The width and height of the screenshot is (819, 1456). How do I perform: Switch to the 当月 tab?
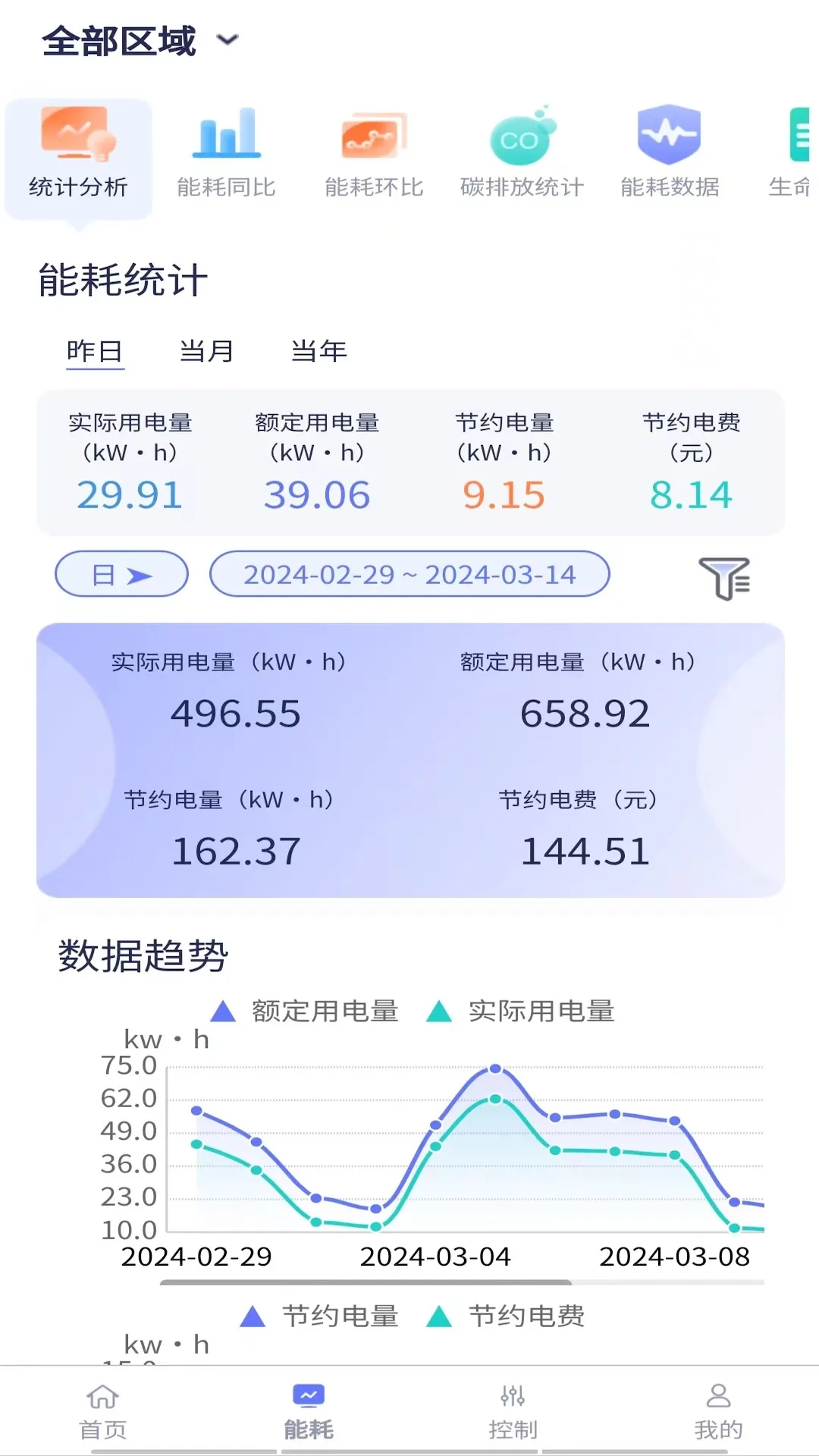[206, 351]
